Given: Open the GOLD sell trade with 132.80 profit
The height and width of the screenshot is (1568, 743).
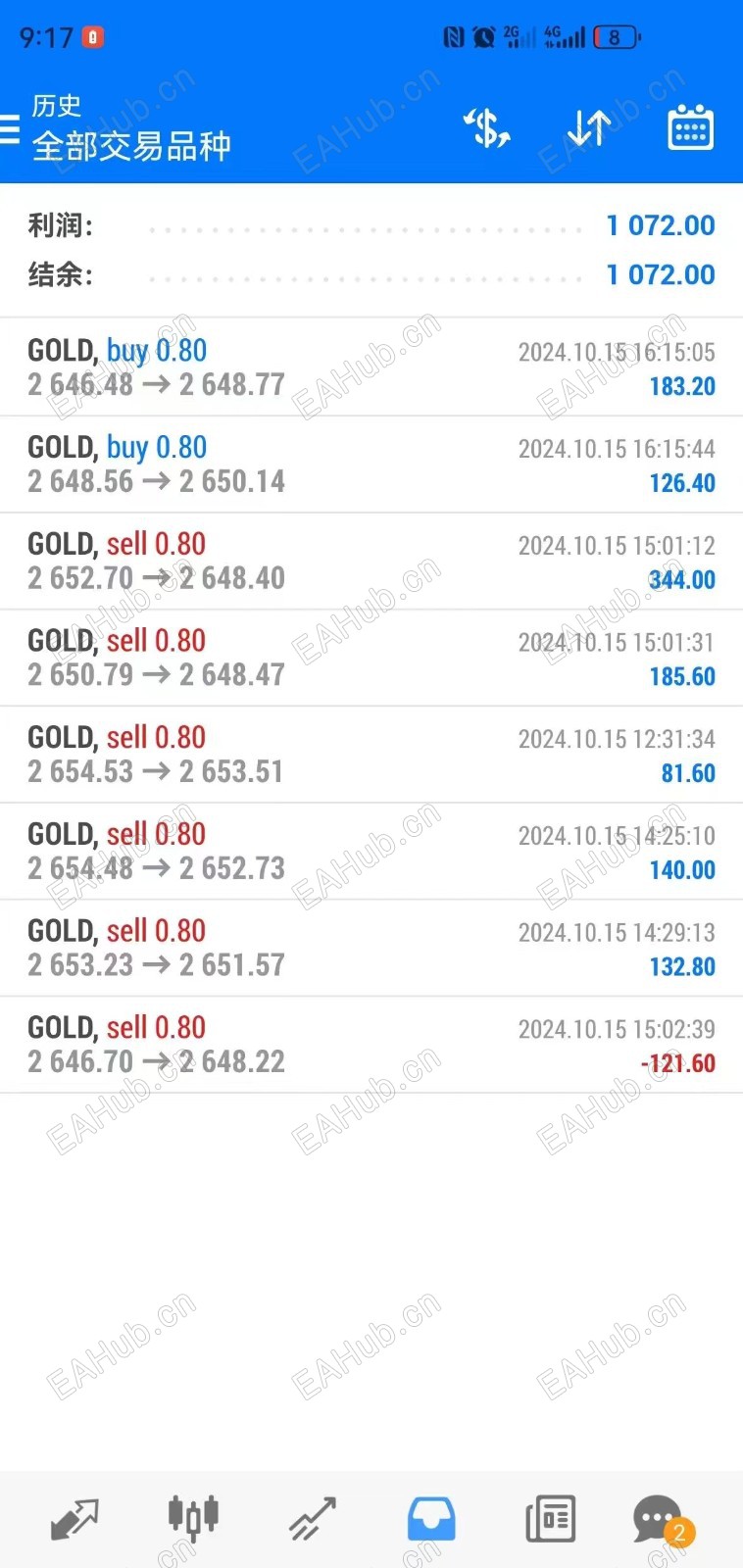Looking at the screenshot, I should [x=371, y=948].
